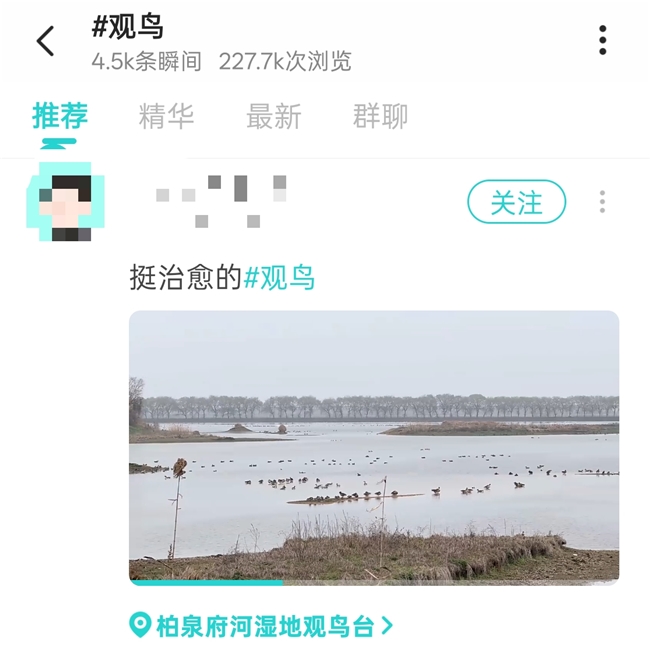Image resolution: width=650 pixels, height=652 pixels.
Task: Open the post's more options menu
Action: click(602, 202)
